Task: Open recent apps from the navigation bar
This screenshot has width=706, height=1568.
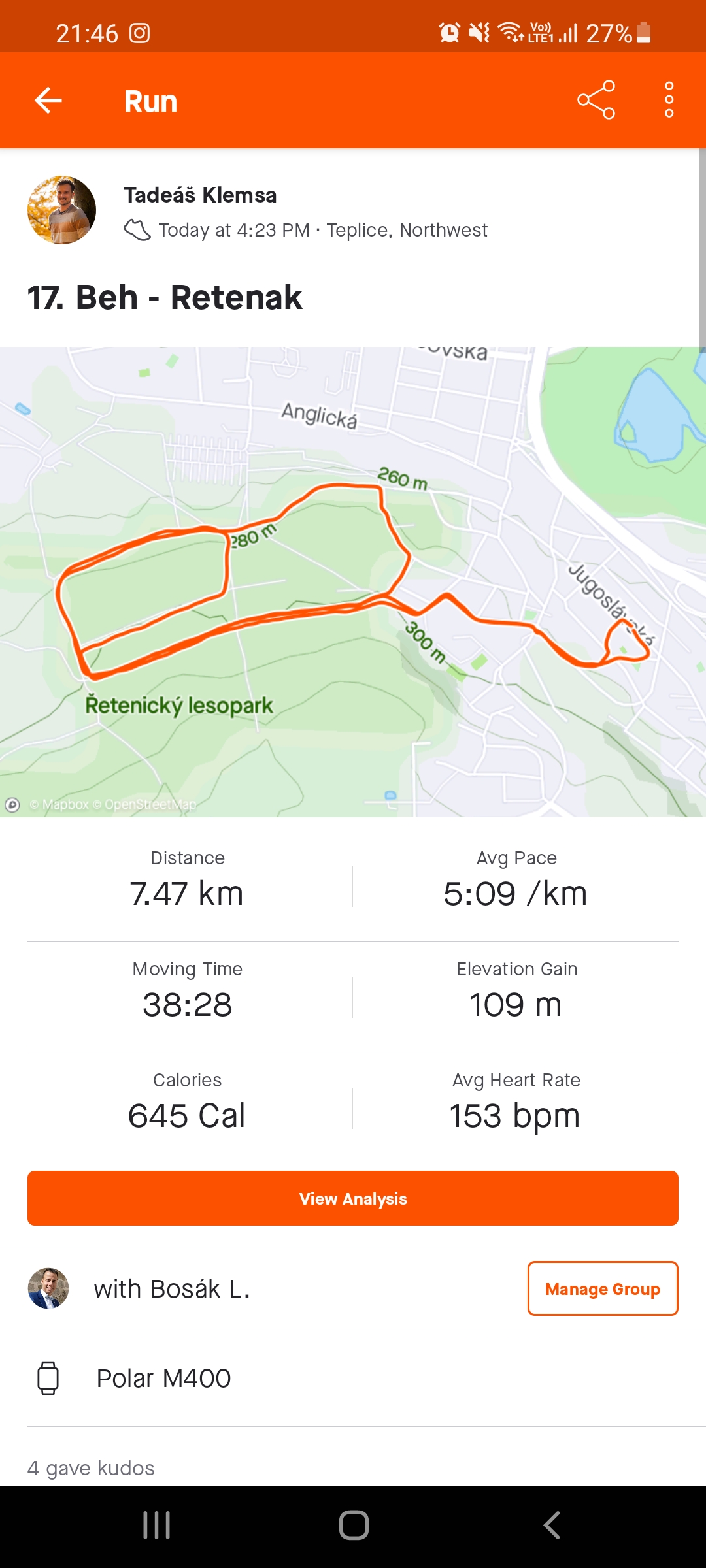Action: (157, 1526)
